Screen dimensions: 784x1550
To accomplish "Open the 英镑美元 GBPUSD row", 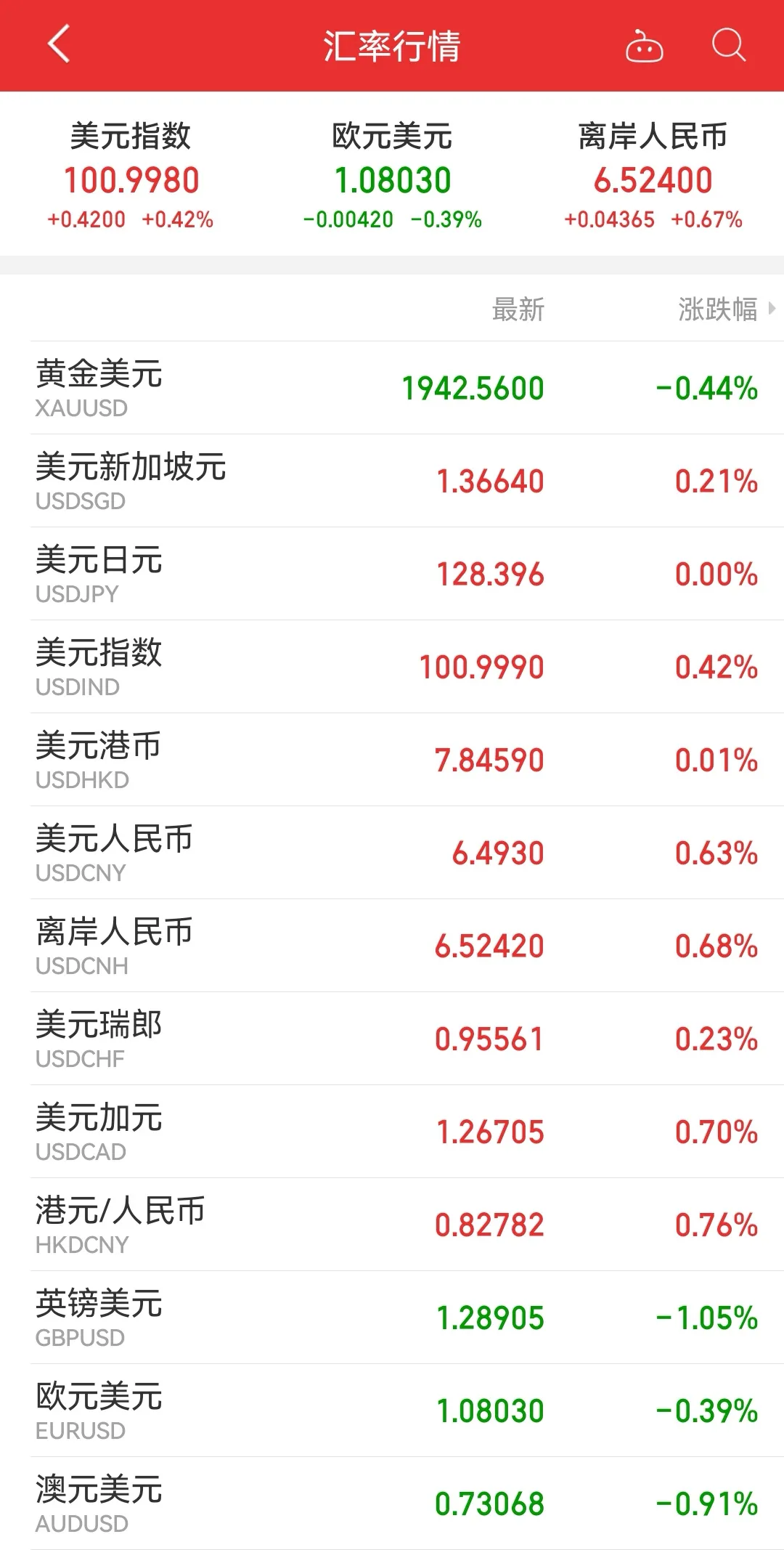I will (x=392, y=1318).
